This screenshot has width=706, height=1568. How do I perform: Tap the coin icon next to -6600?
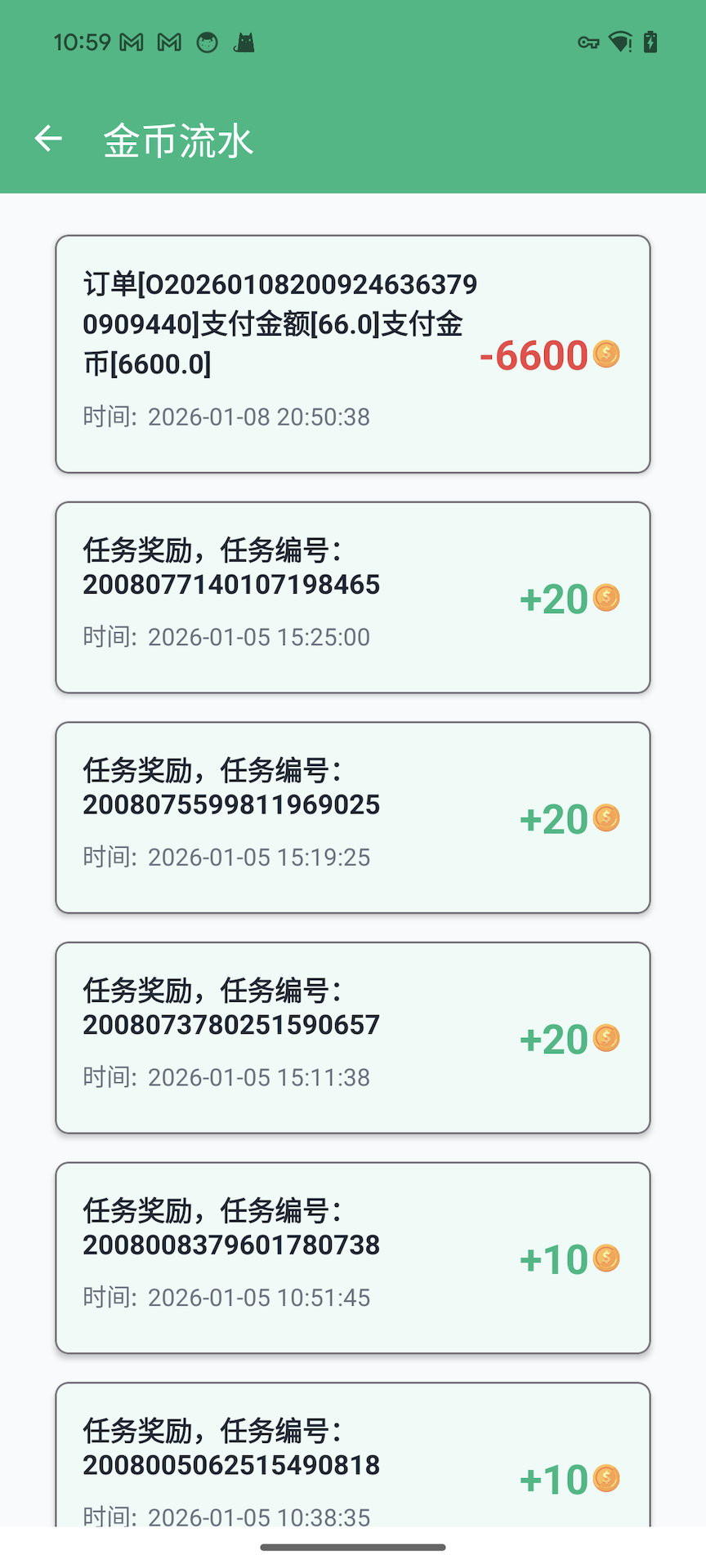(605, 354)
